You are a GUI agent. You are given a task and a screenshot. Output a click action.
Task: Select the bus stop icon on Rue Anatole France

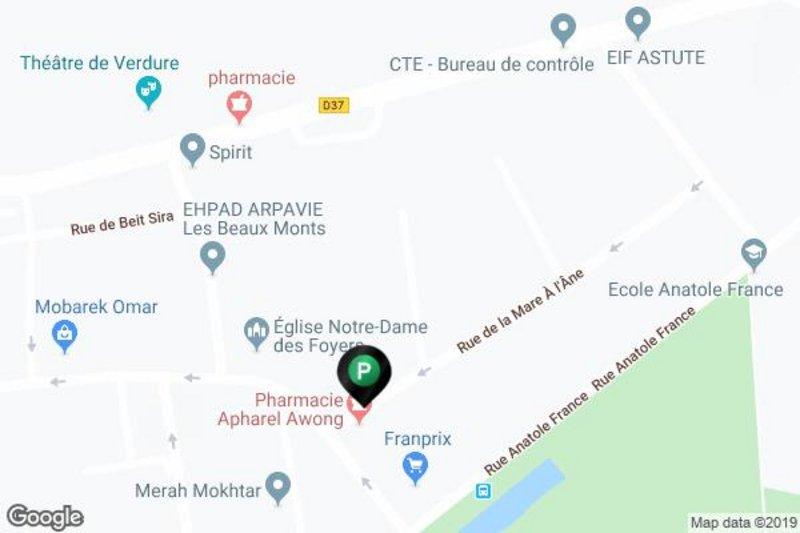[483, 490]
